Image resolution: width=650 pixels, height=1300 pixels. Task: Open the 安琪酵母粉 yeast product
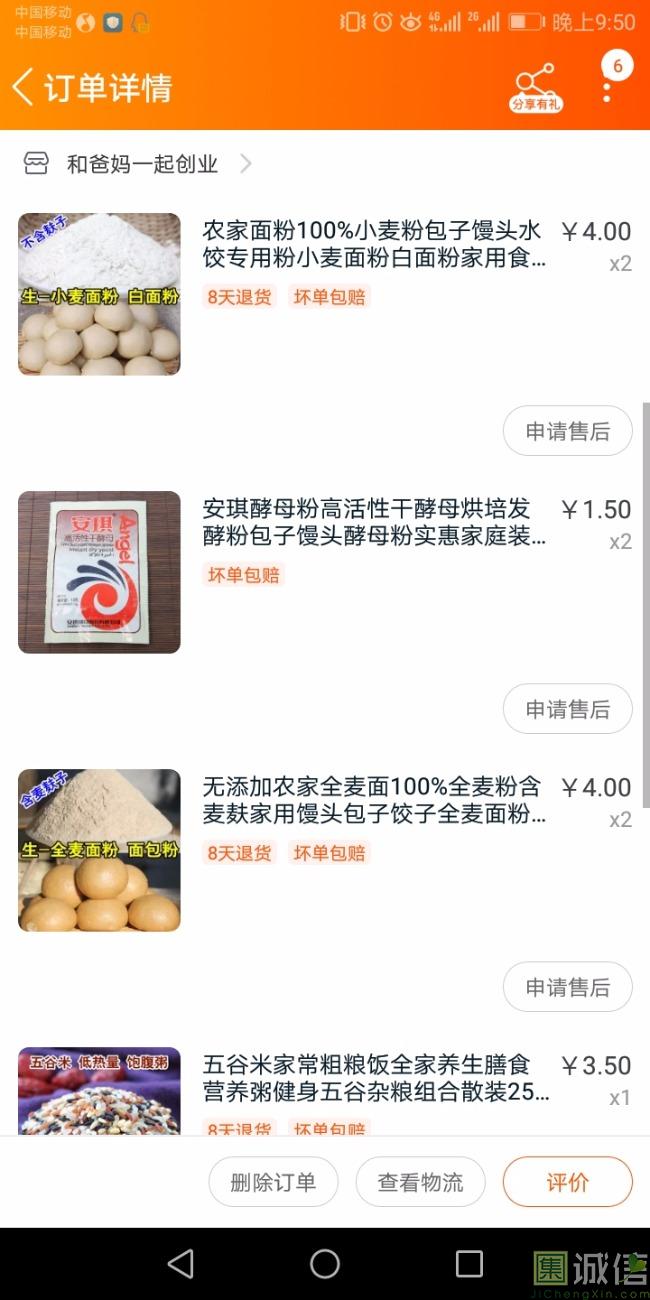[374, 523]
